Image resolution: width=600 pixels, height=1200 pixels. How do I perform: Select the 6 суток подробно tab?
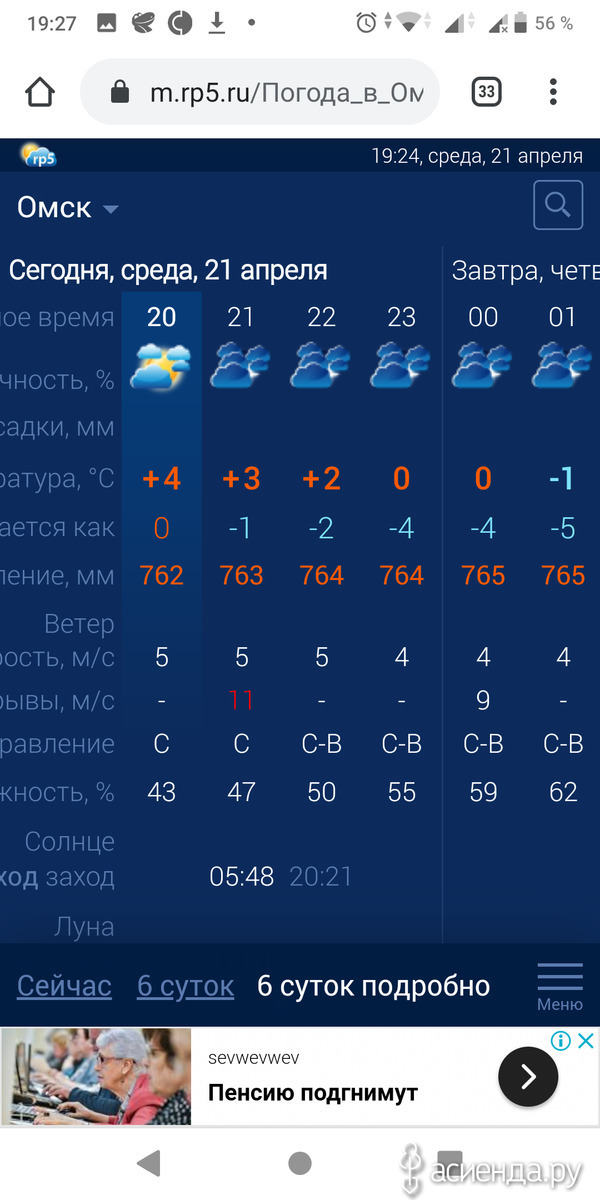373,986
